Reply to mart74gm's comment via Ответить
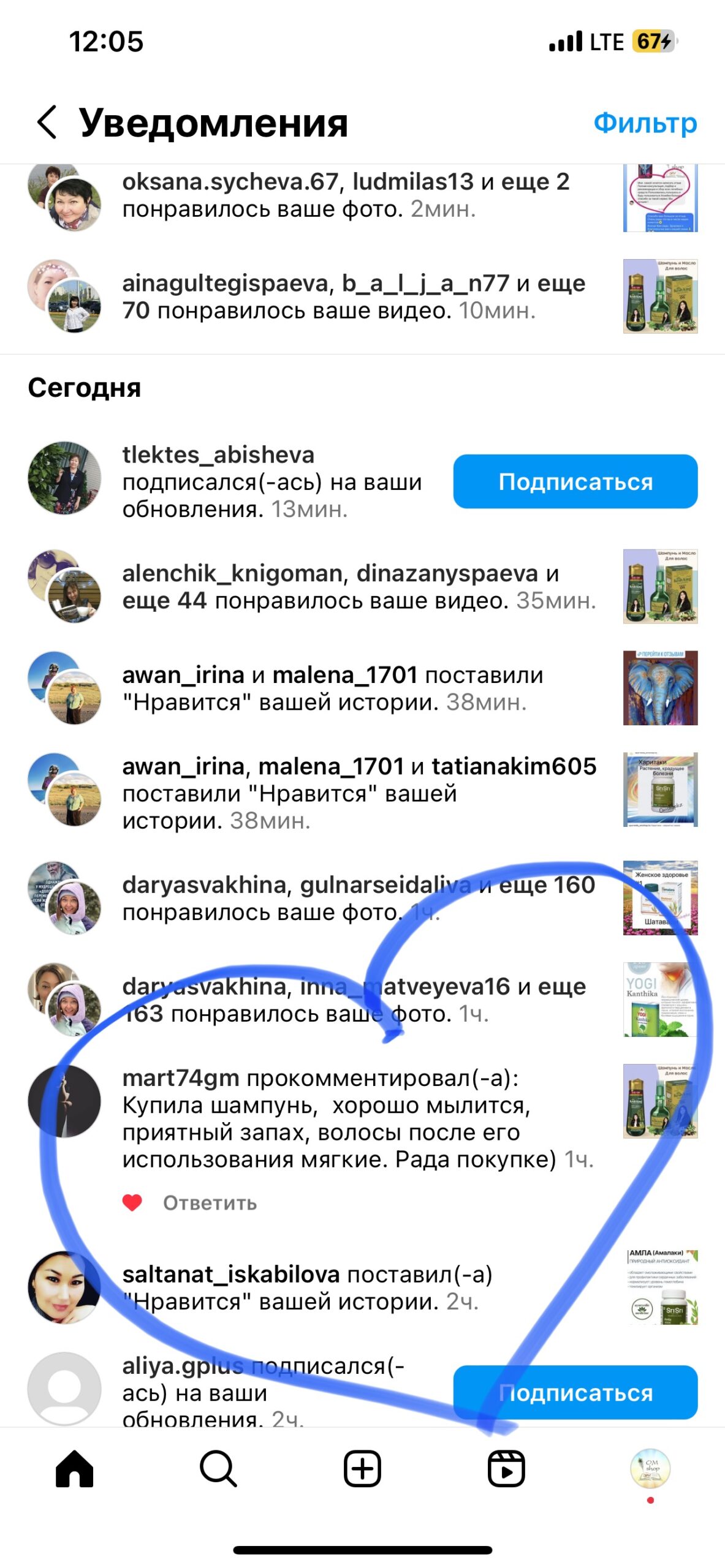This screenshot has height=1568, width=725. click(210, 1203)
